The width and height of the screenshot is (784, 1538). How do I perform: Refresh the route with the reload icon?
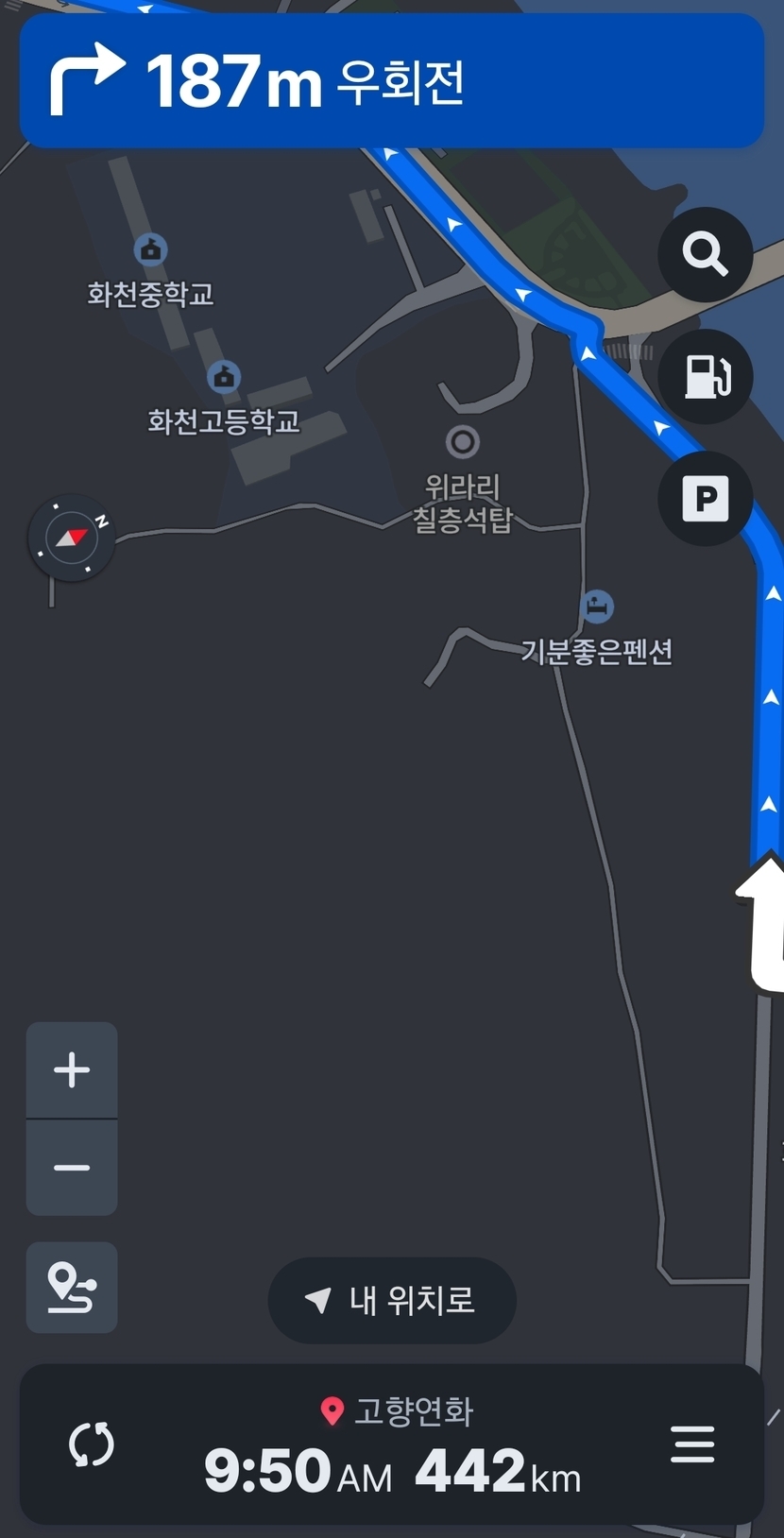click(92, 1444)
